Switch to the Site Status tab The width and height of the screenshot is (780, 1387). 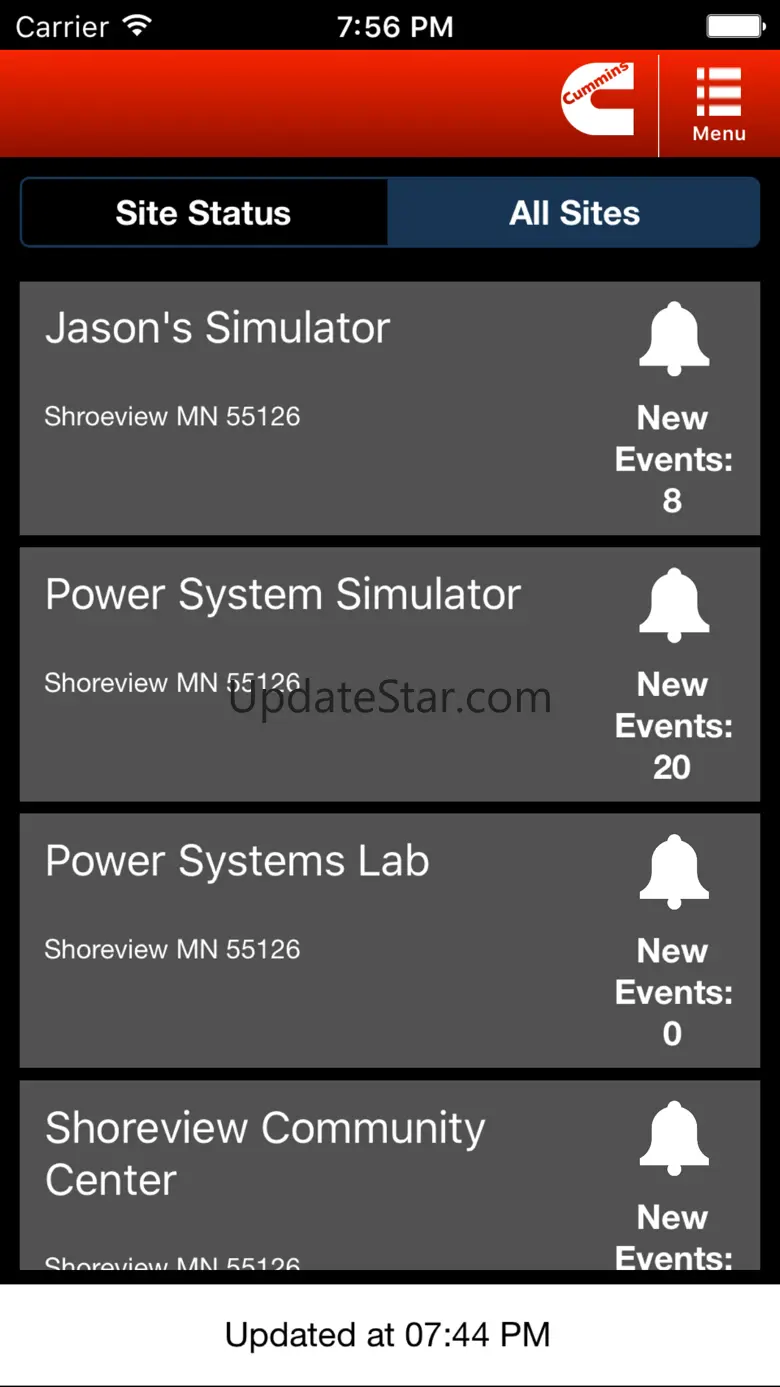[204, 213]
